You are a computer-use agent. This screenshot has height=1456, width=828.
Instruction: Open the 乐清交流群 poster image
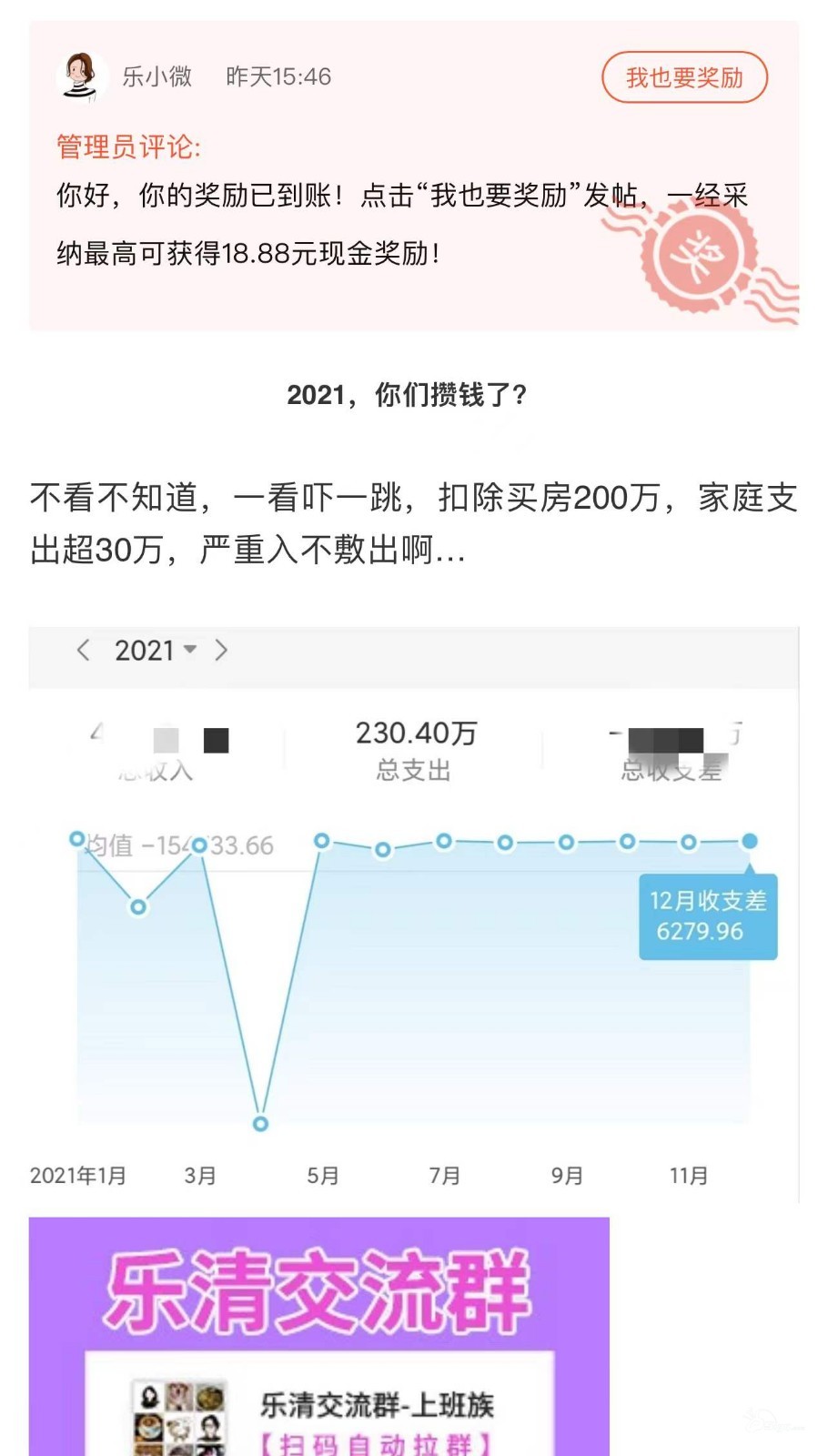[x=318, y=1336]
